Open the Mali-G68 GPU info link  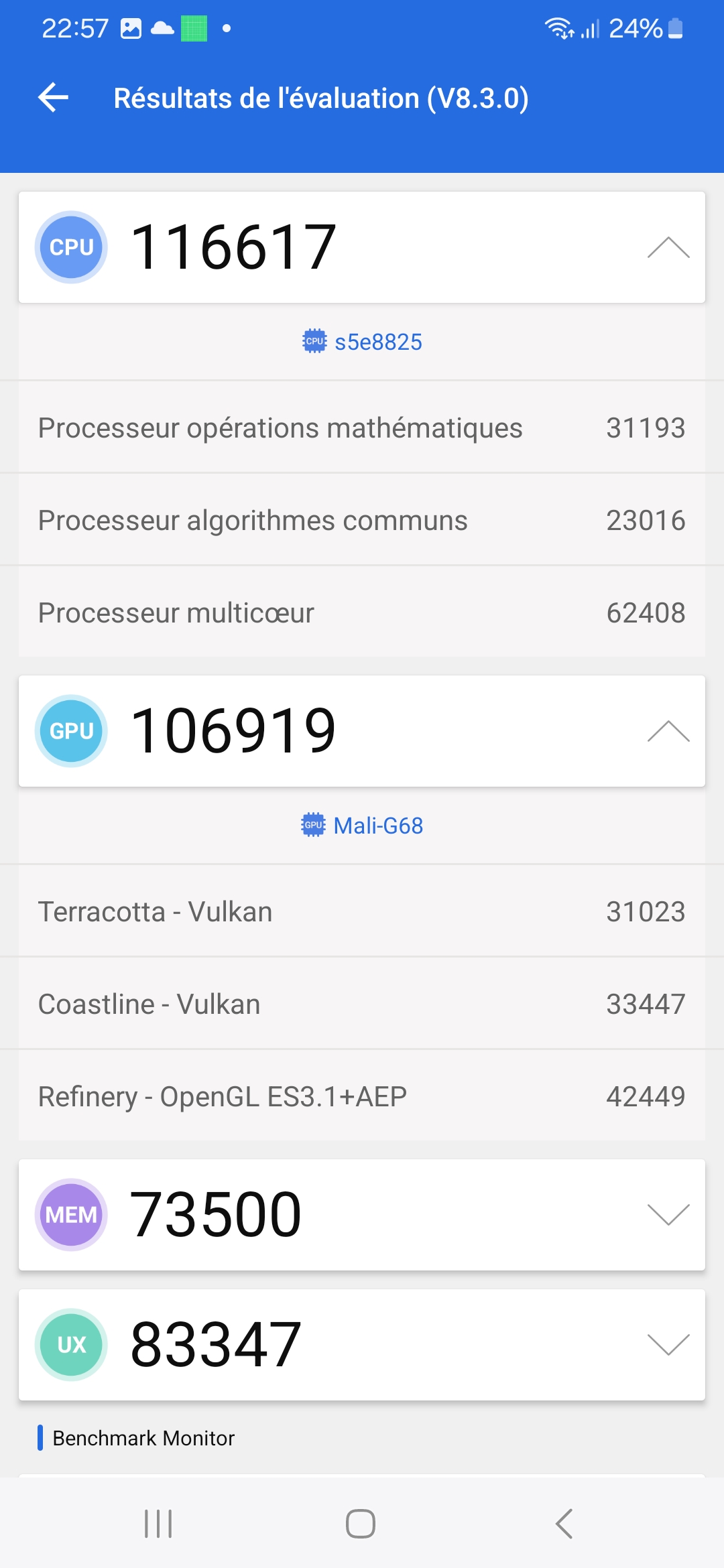pos(362,826)
